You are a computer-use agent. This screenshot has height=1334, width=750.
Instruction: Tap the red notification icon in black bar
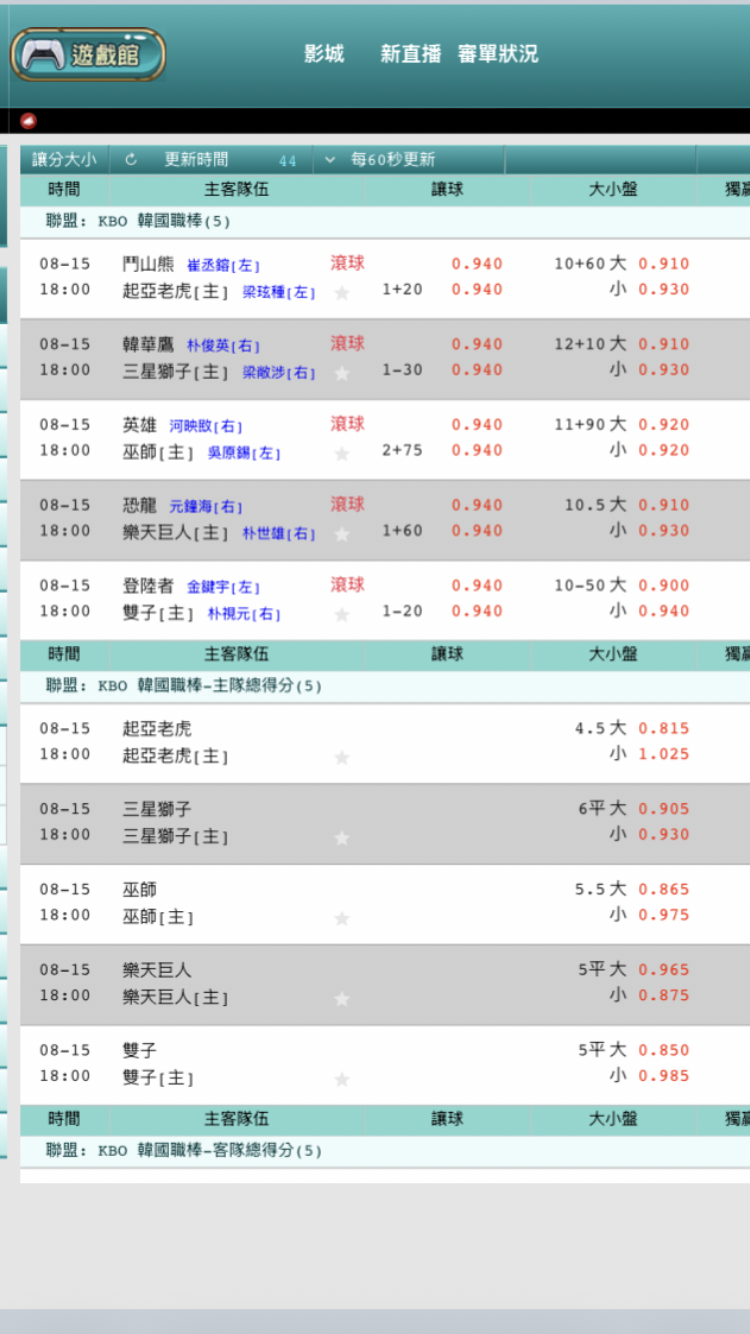click(x=29, y=121)
